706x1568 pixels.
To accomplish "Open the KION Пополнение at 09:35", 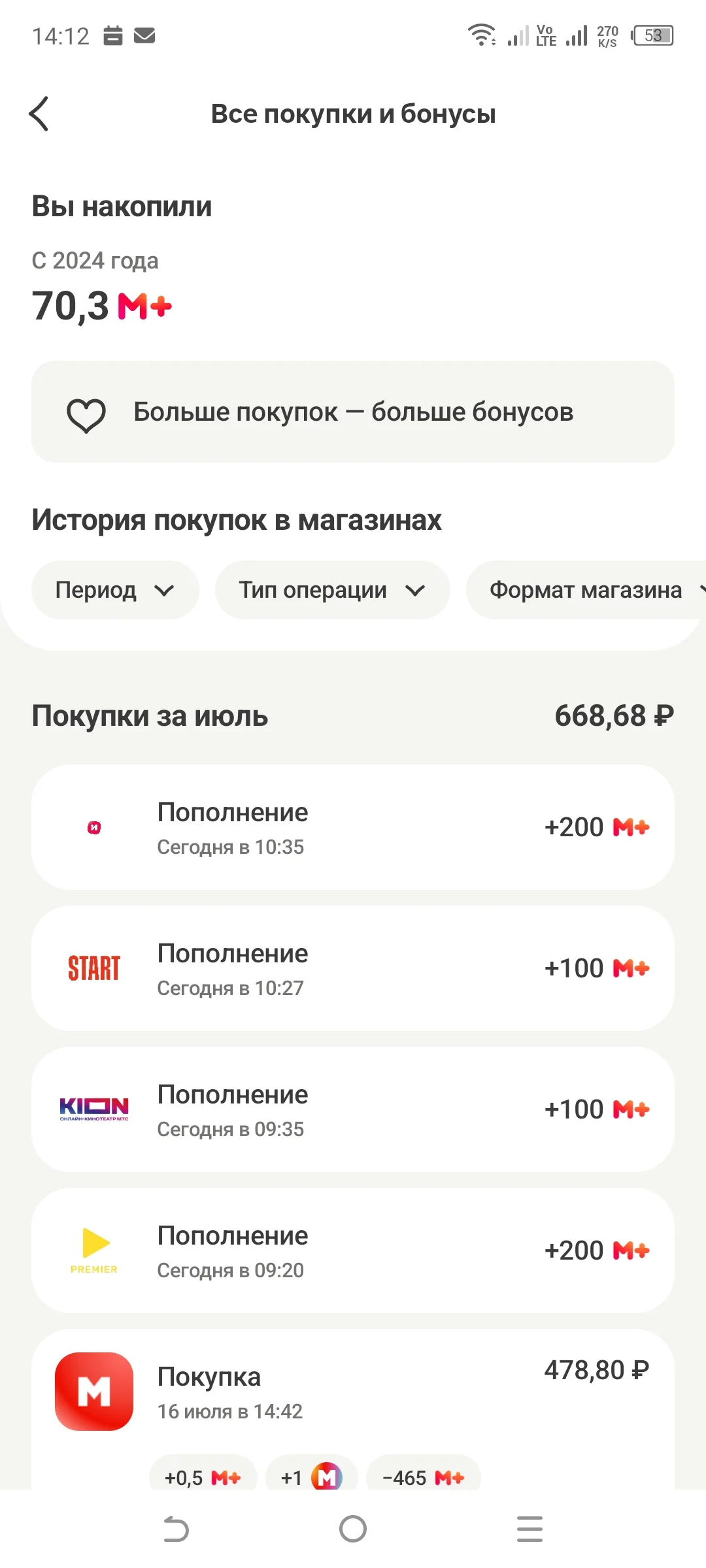I will [x=353, y=1109].
